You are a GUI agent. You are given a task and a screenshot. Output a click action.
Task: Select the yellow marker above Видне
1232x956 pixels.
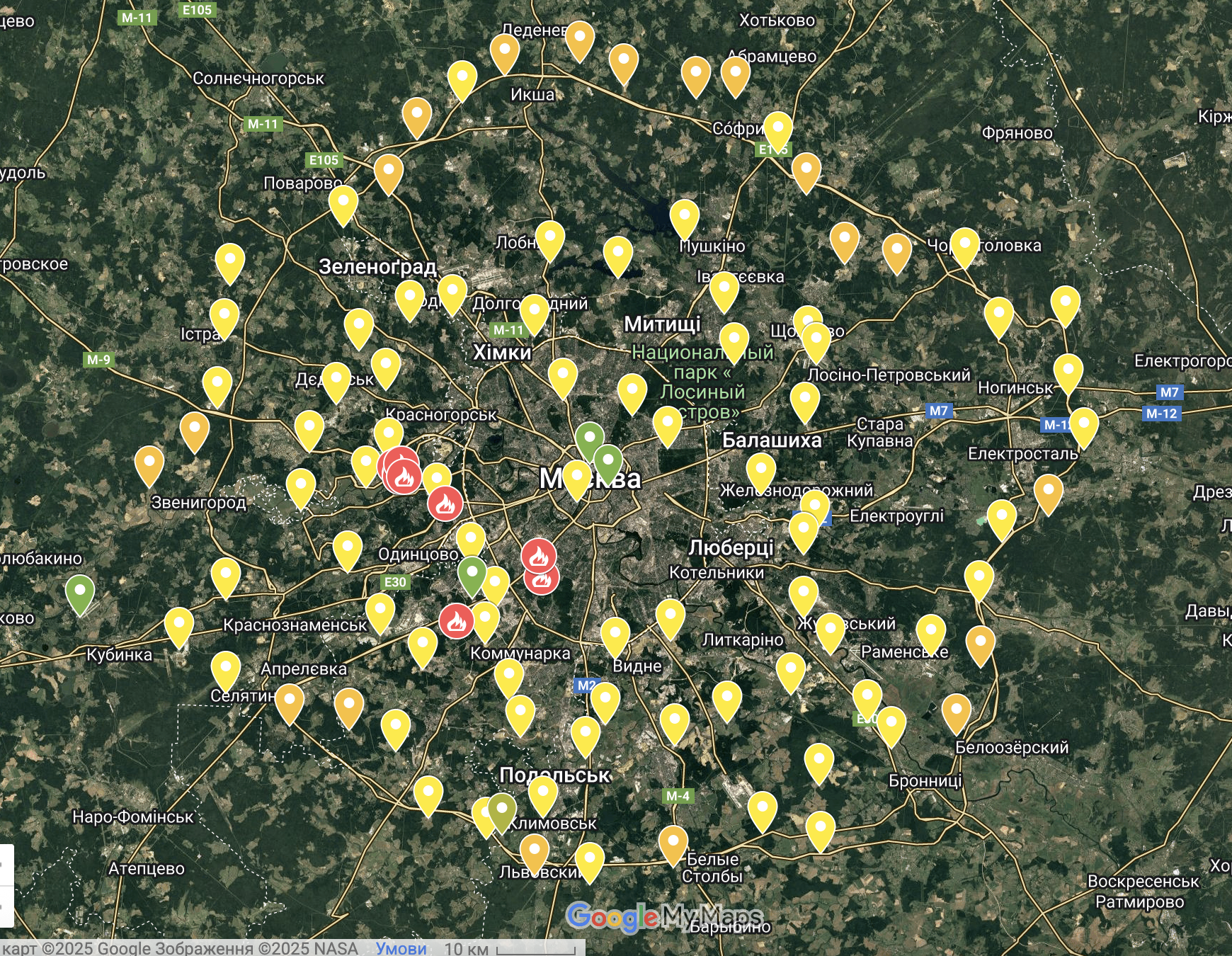[x=615, y=635]
